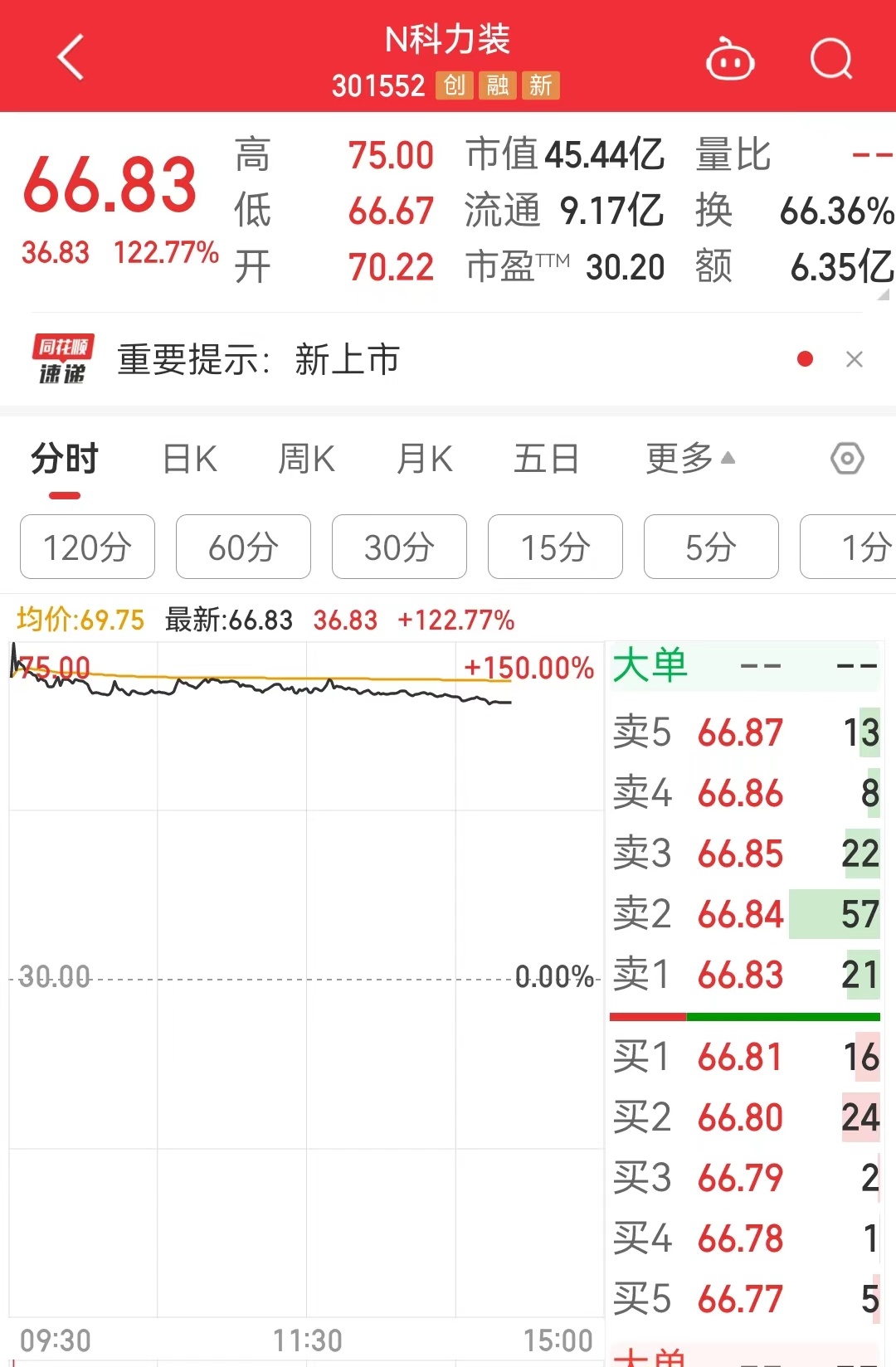Switch to the 日K chart tab

(x=190, y=460)
